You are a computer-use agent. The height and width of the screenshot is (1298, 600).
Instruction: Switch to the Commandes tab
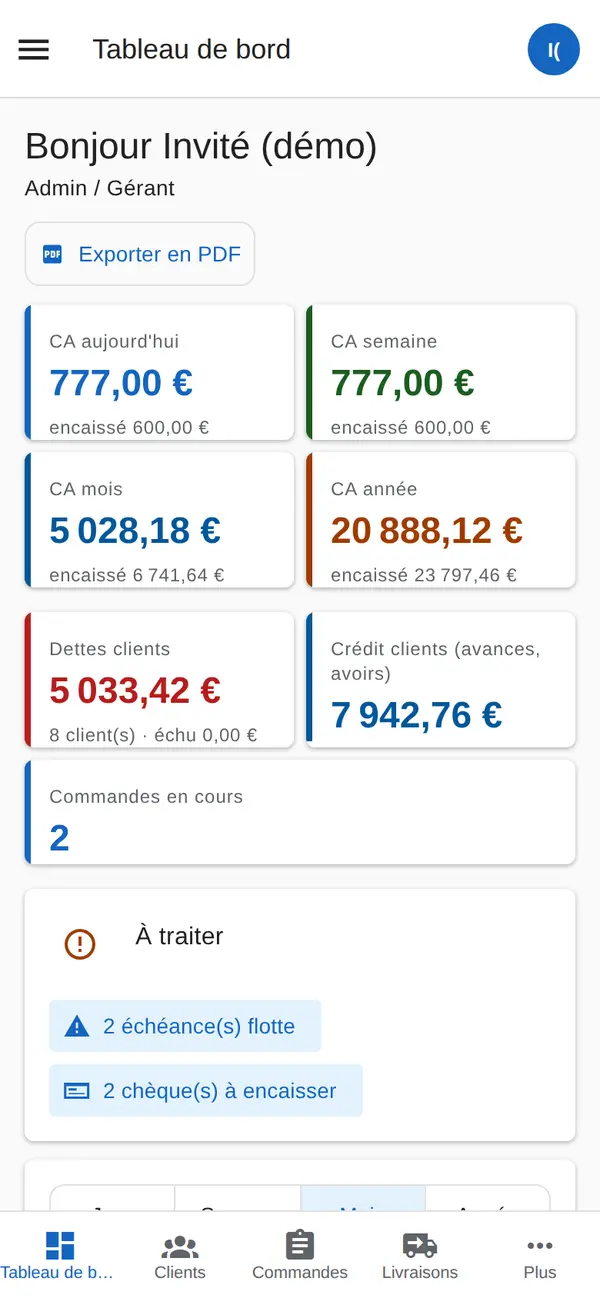(300, 1255)
